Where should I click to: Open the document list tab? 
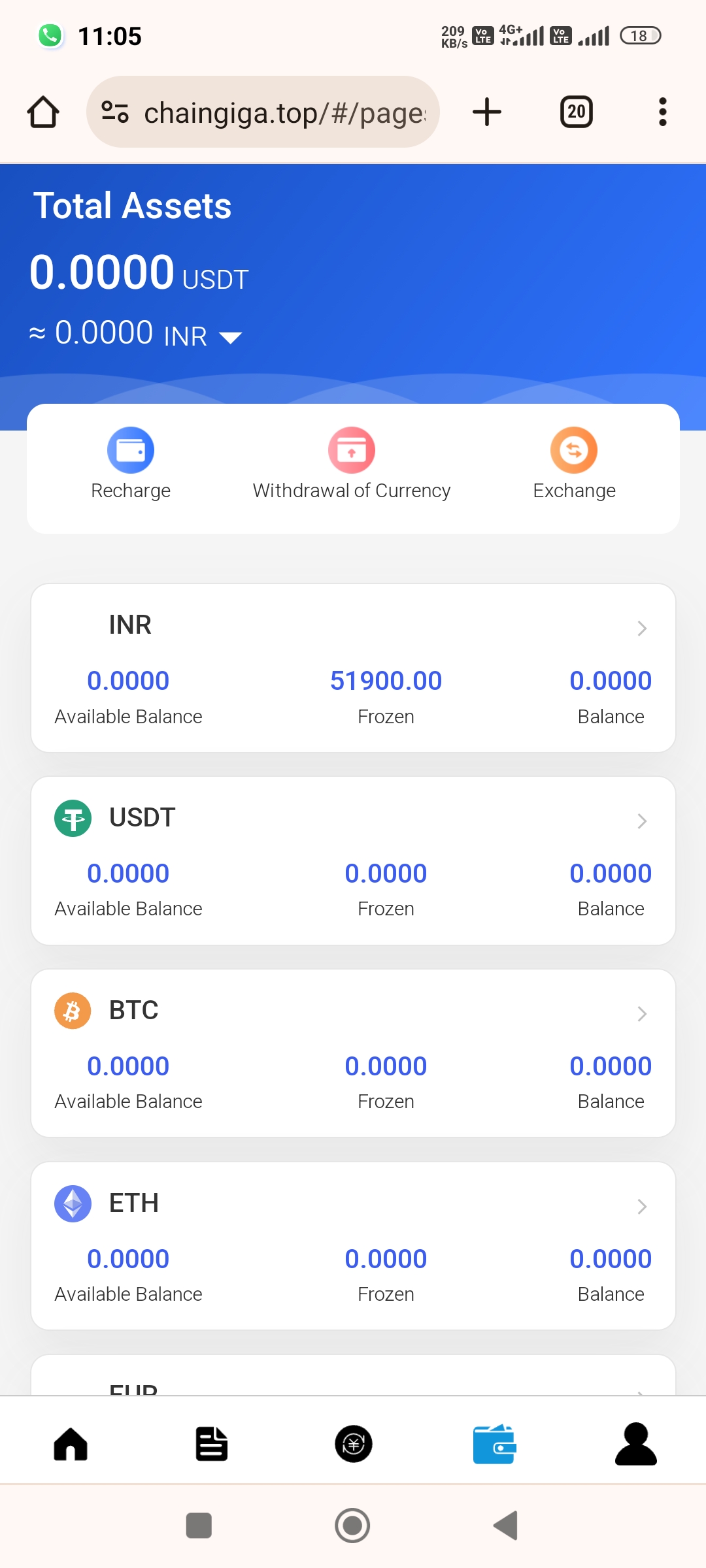[x=212, y=1444]
